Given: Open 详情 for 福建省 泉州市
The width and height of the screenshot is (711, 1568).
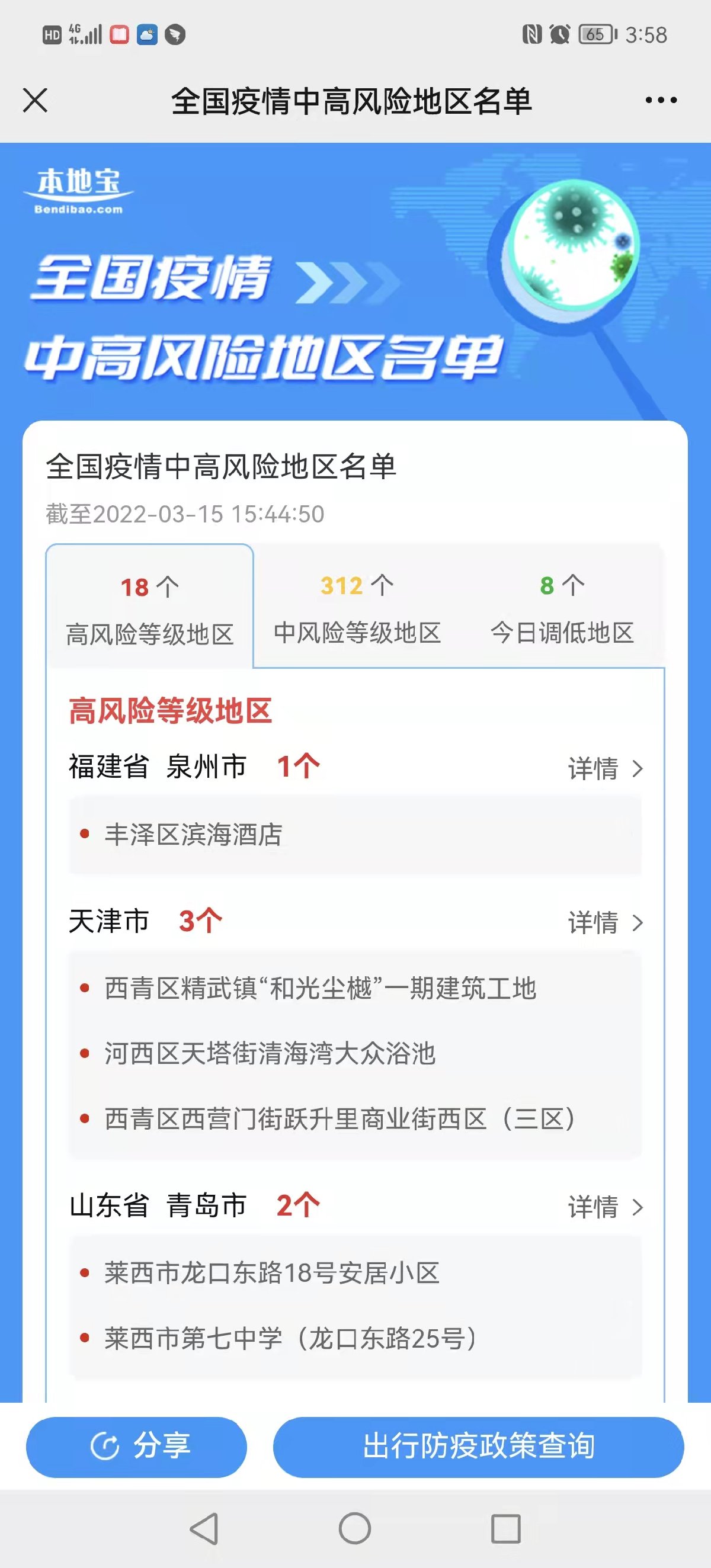Looking at the screenshot, I should 605,769.
